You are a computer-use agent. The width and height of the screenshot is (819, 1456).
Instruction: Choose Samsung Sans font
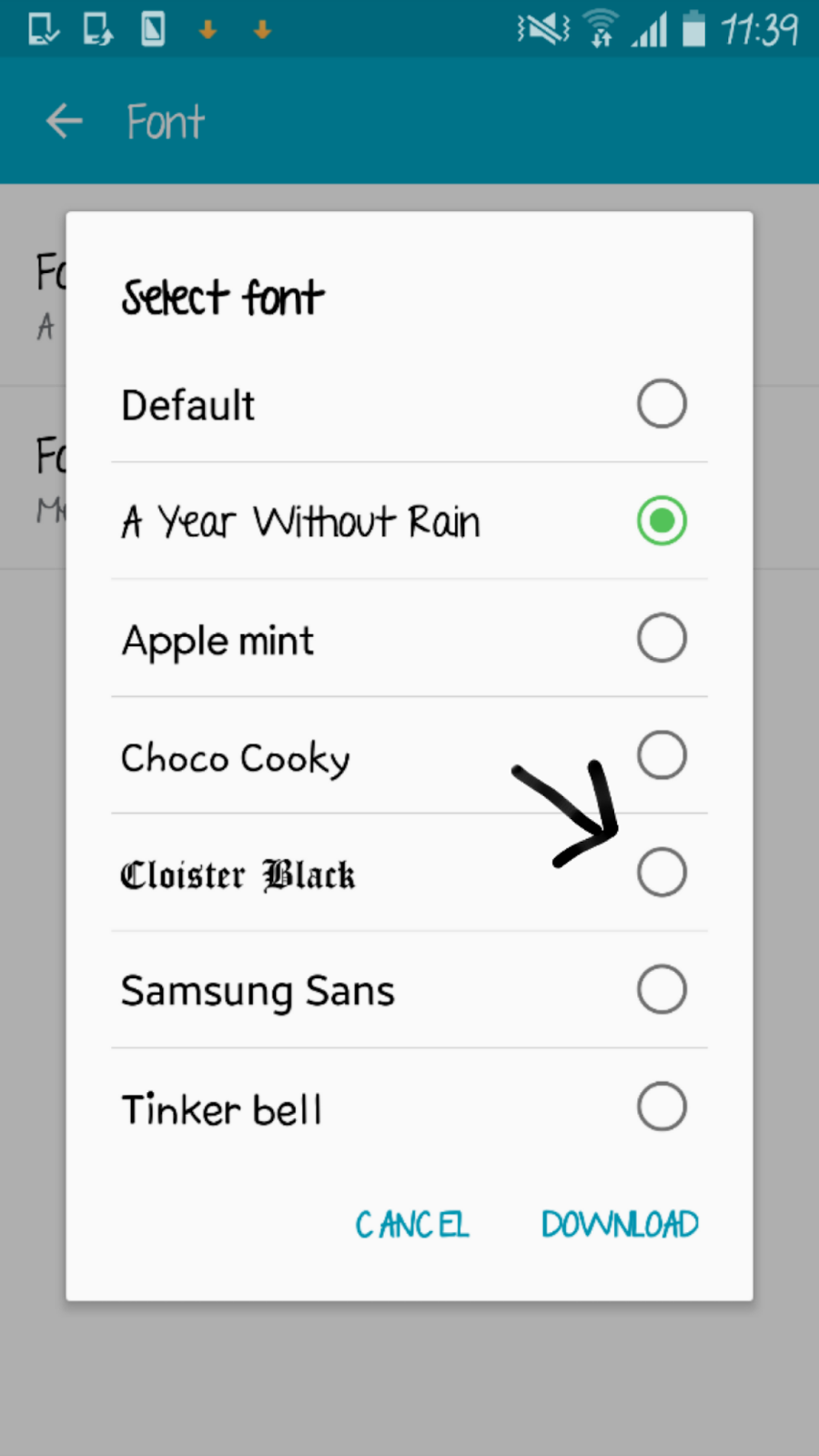[x=661, y=989]
